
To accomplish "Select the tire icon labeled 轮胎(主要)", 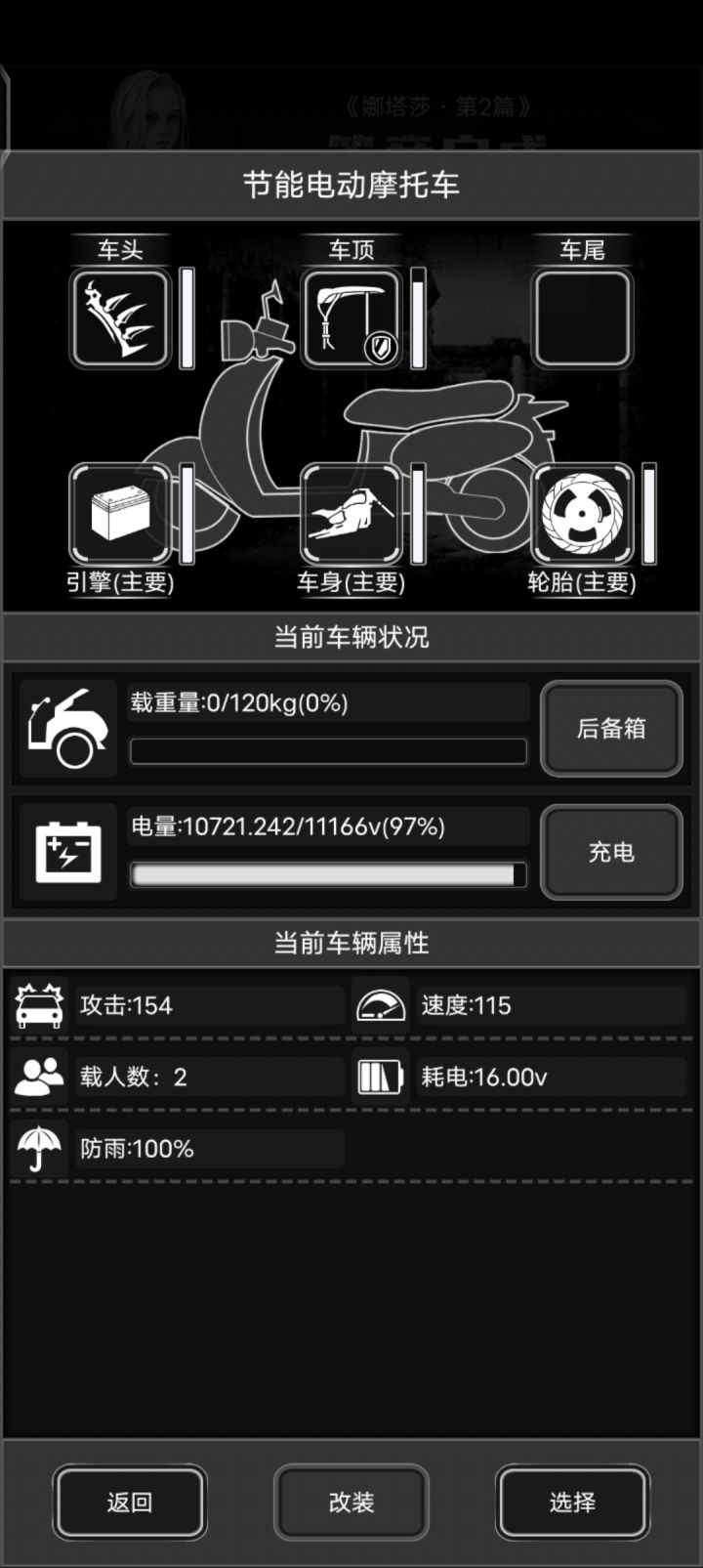I will [583, 518].
